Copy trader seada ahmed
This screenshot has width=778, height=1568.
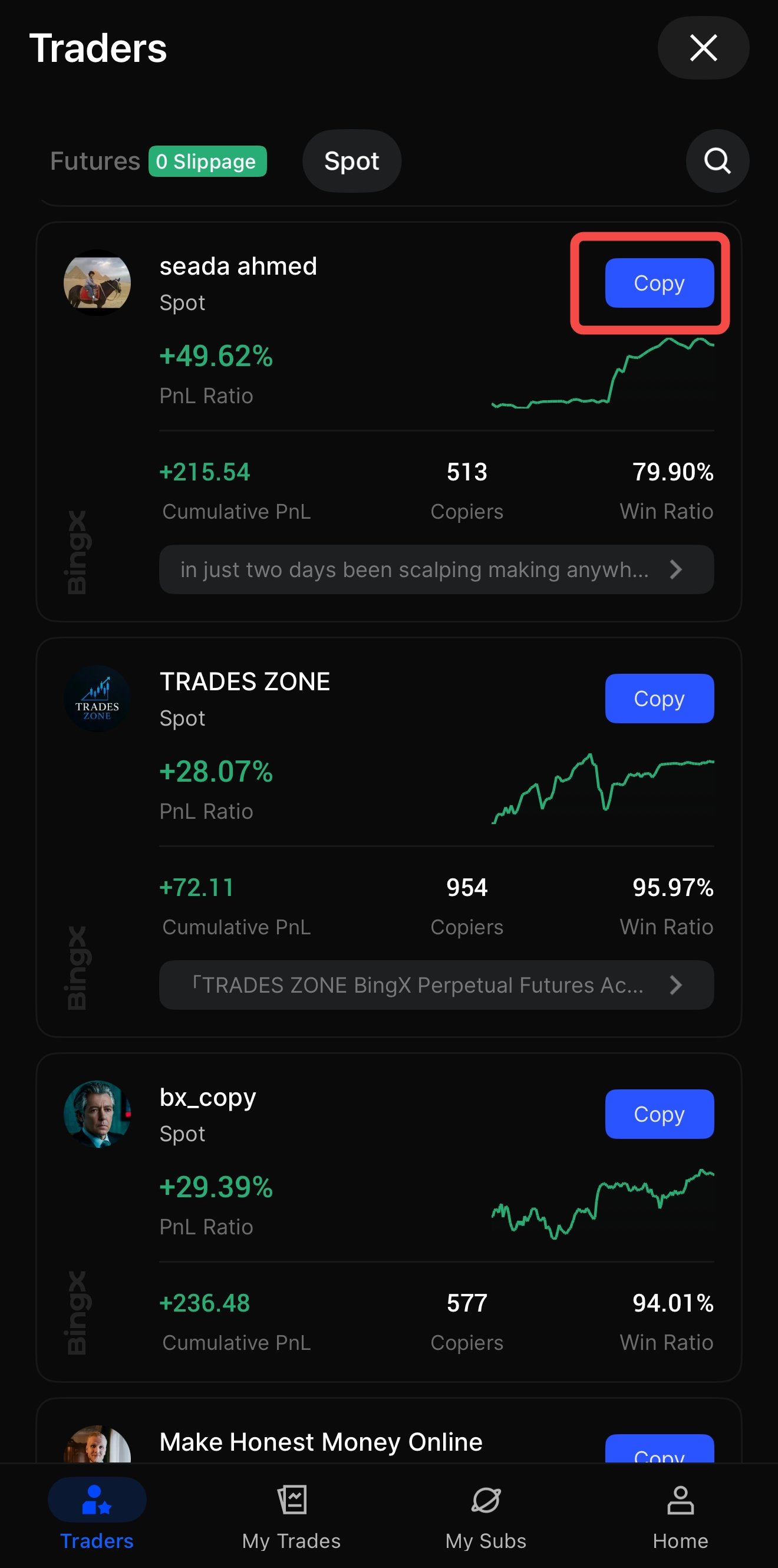(660, 283)
